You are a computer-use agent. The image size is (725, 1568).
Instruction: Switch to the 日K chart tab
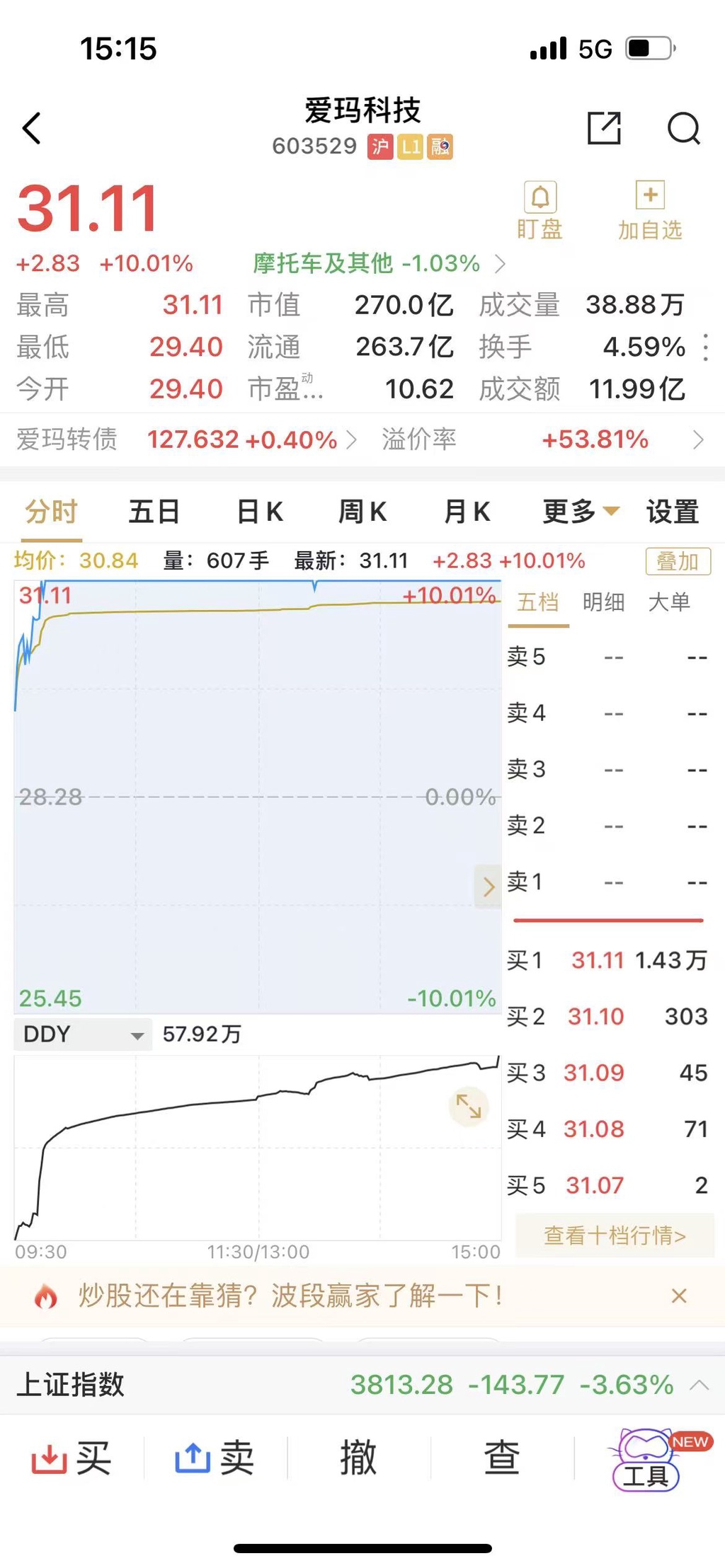coord(260,512)
